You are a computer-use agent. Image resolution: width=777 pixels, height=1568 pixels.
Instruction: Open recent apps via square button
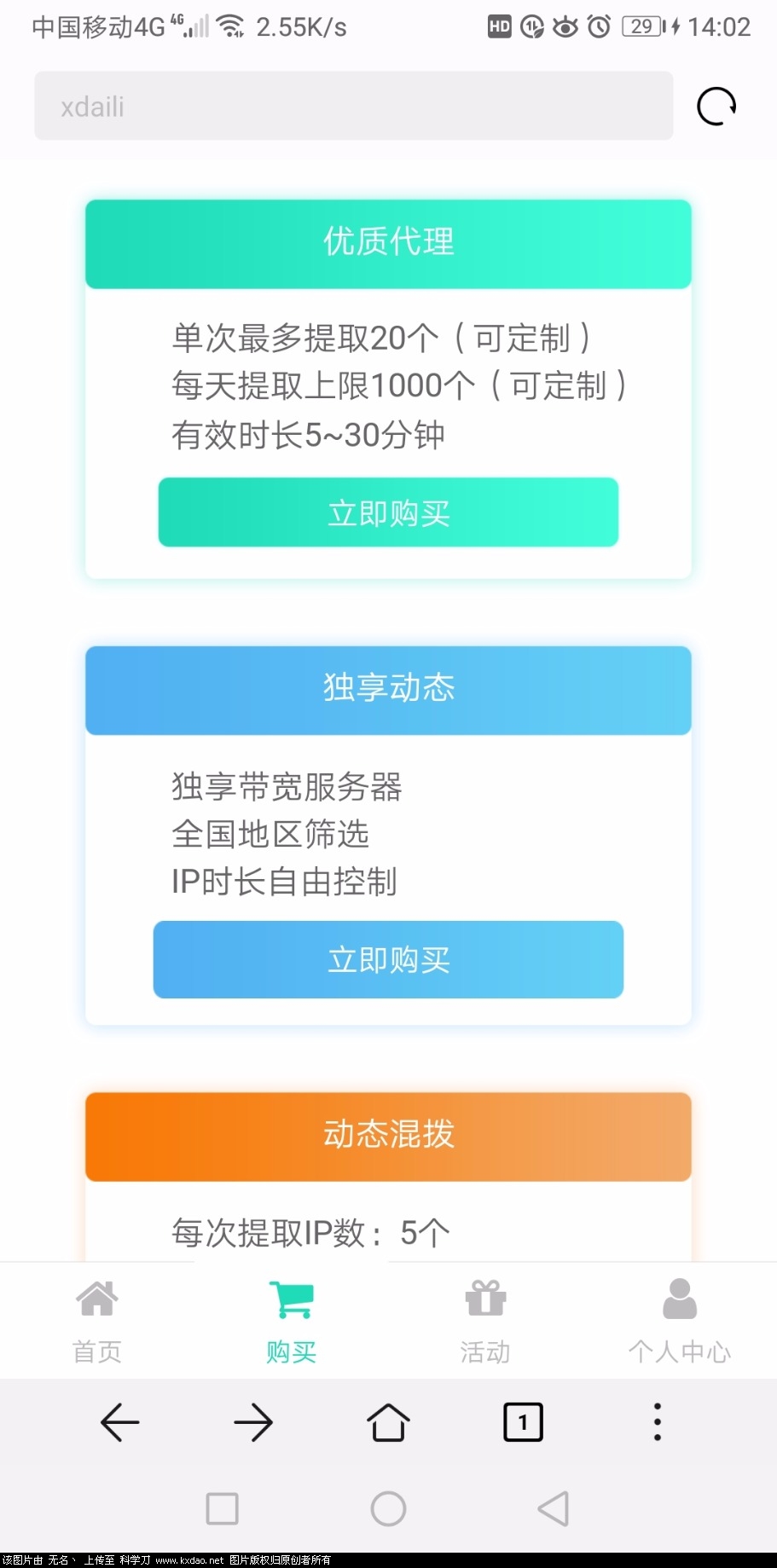223,1508
